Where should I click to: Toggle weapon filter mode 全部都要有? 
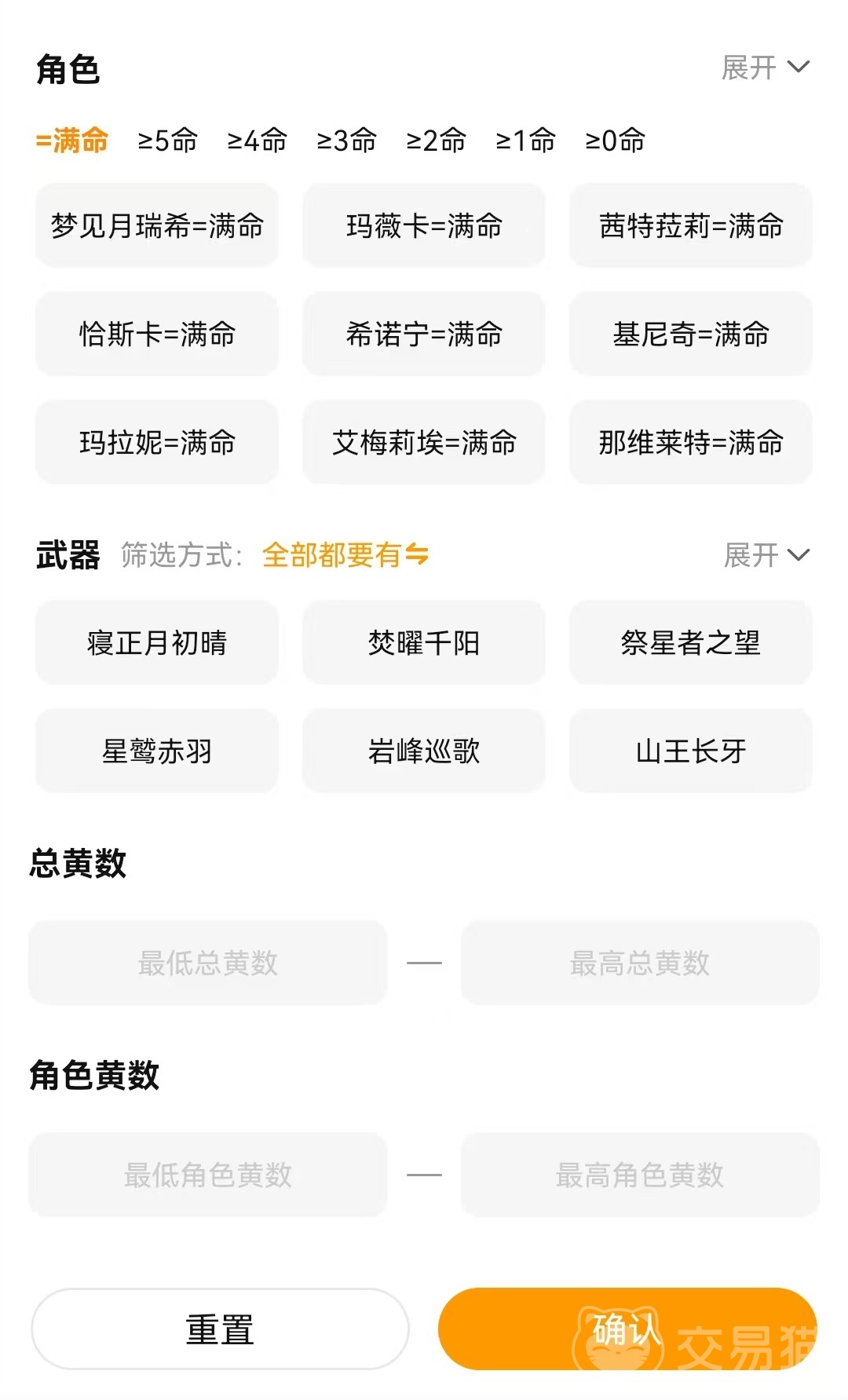[x=345, y=555]
